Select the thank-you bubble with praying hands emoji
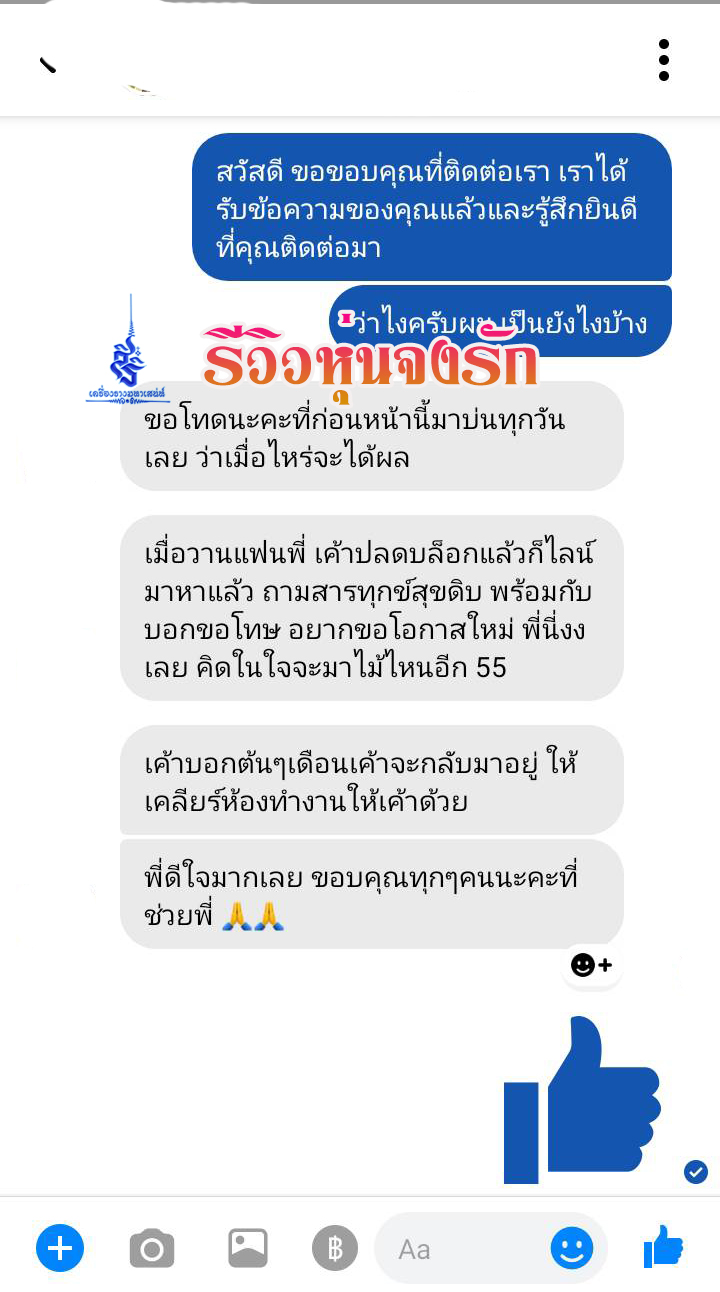The height and width of the screenshot is (1292, 720). click(372, 892)
